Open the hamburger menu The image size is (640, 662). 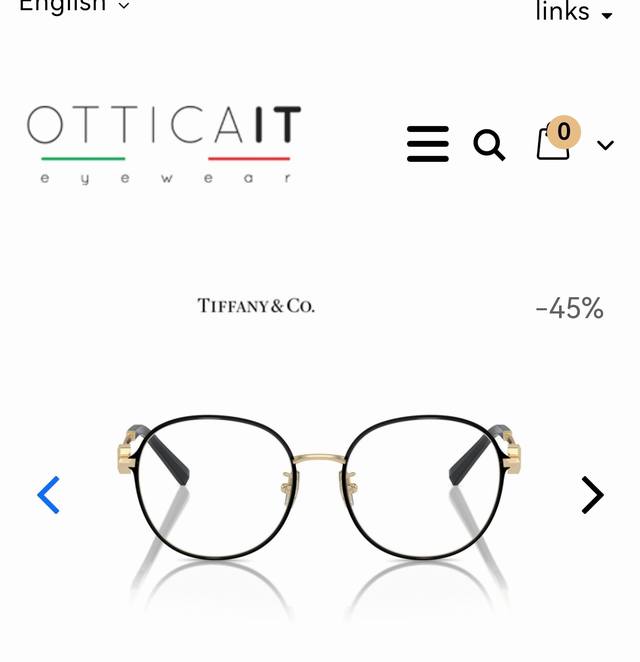coord(428,145)
